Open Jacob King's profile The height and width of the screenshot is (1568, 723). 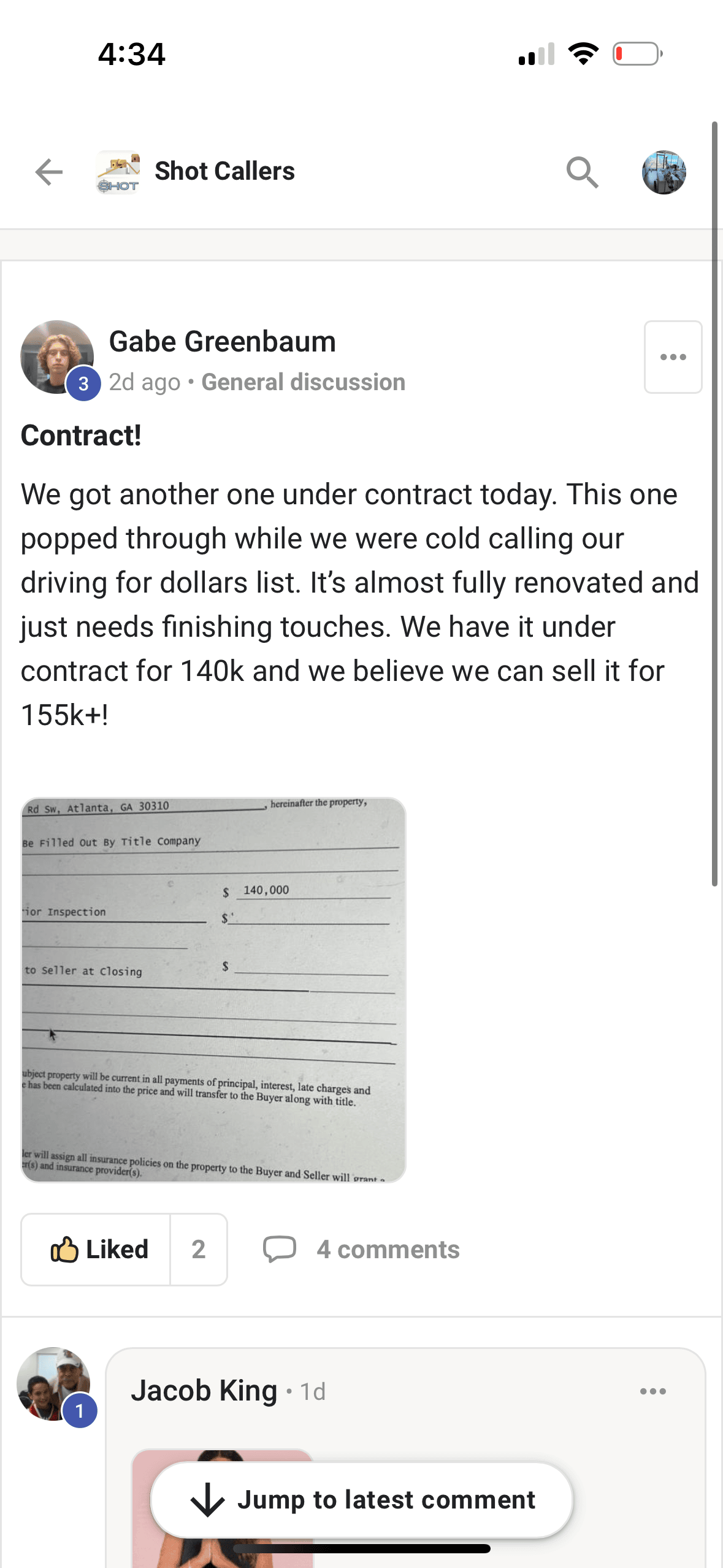coord(204,1391)
